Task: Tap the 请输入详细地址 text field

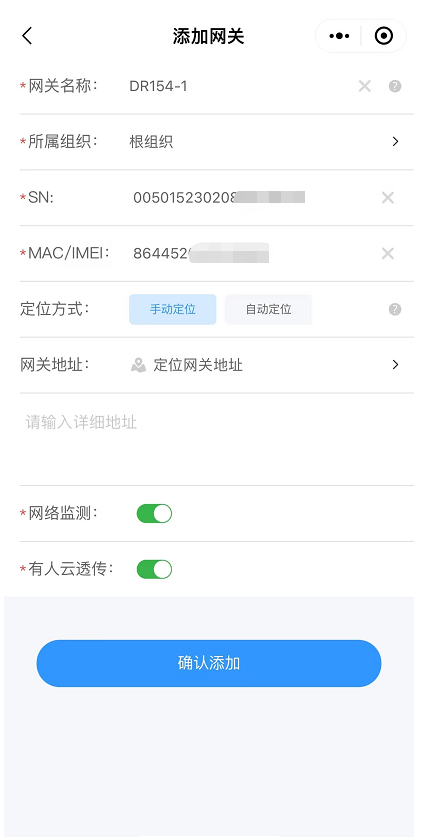Action: pyautogui.click(x=217, y=439)
